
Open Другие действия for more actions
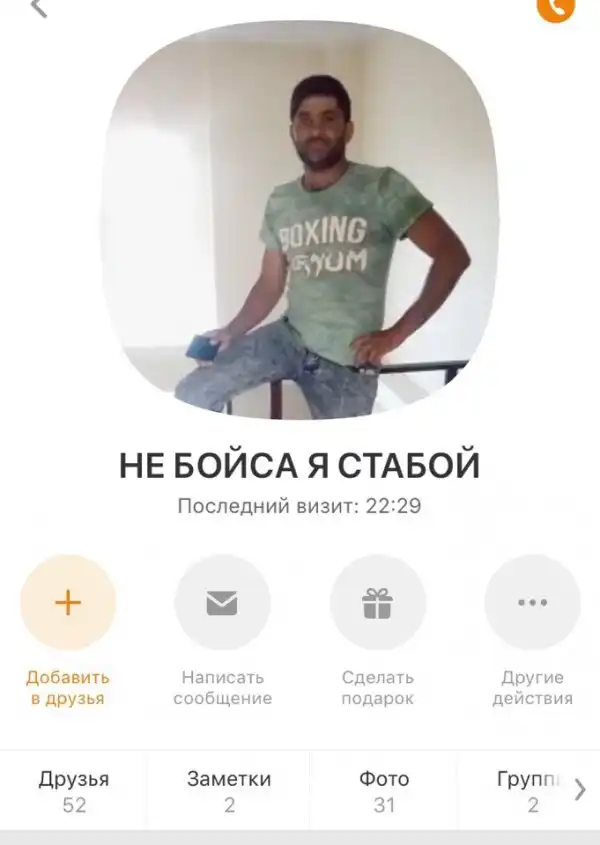(532, 603)
